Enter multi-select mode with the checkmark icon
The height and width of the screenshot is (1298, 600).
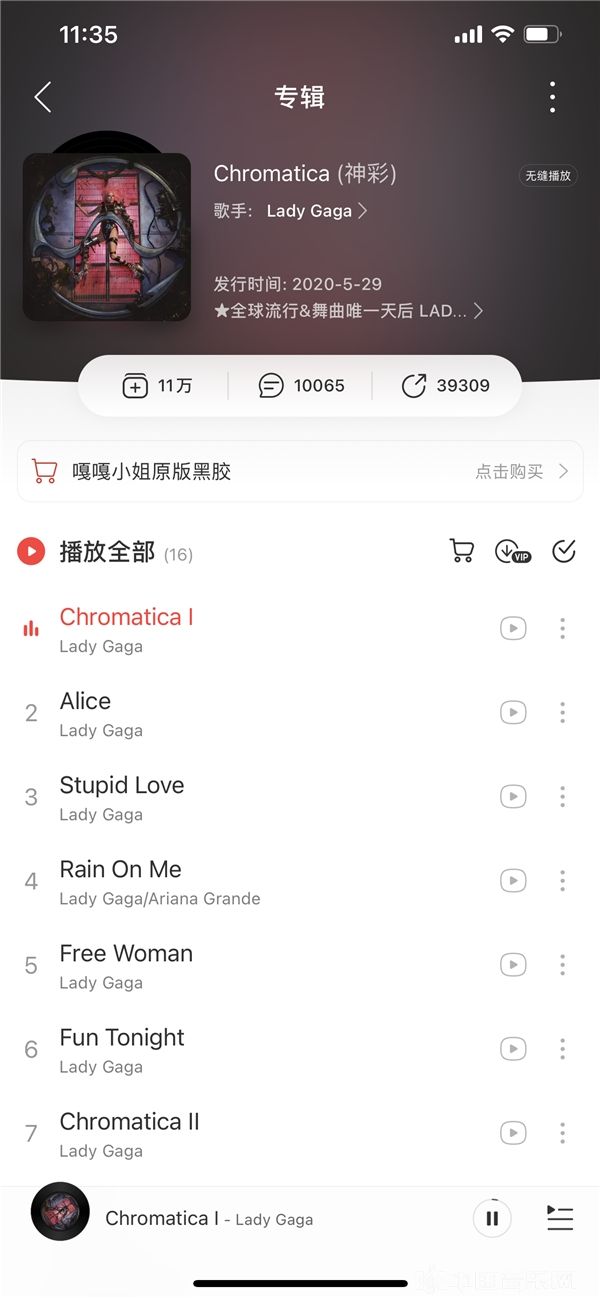pyautogui.click(x=564, y=551)
